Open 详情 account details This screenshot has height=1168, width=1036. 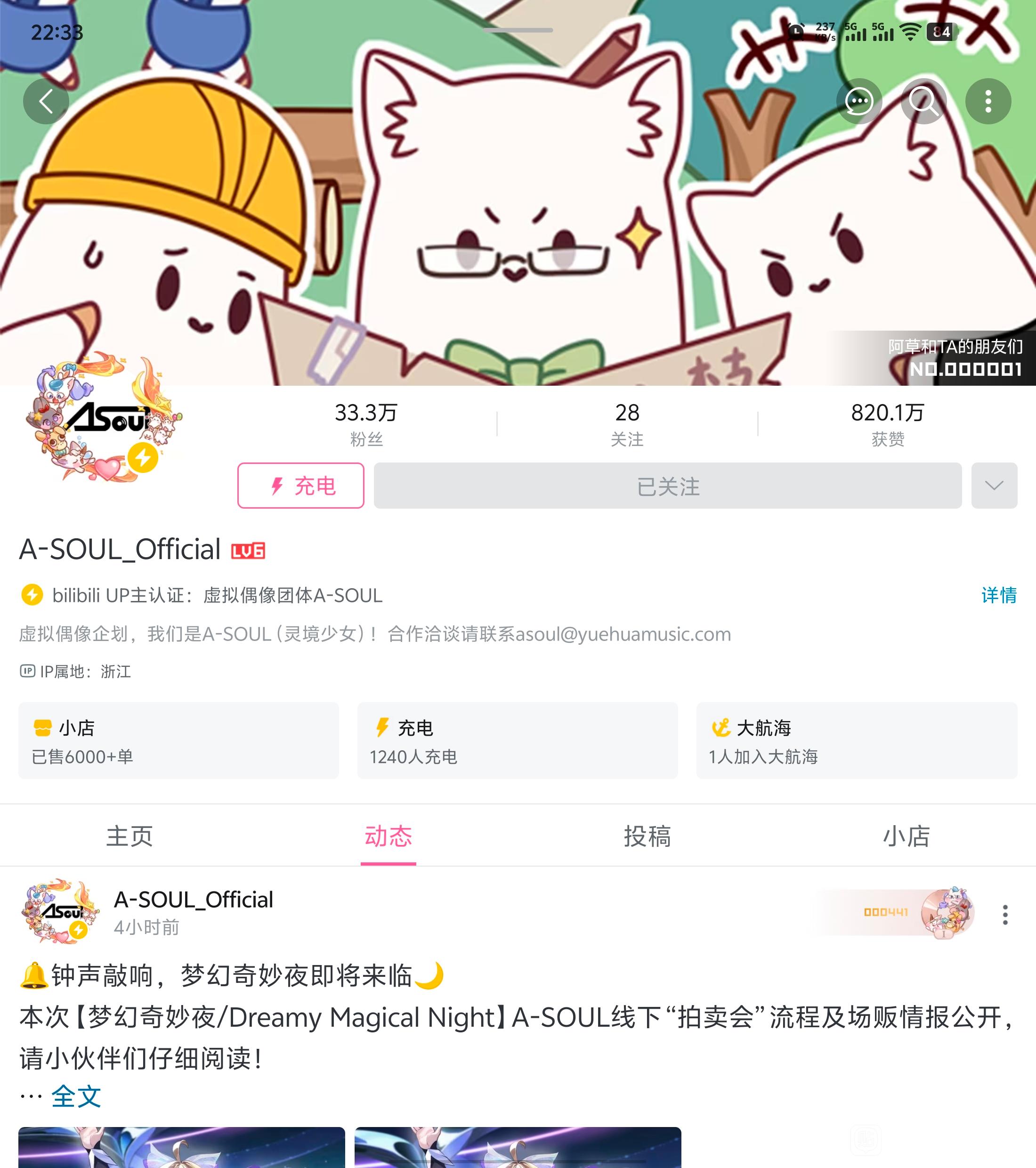(x=998, y=595)
